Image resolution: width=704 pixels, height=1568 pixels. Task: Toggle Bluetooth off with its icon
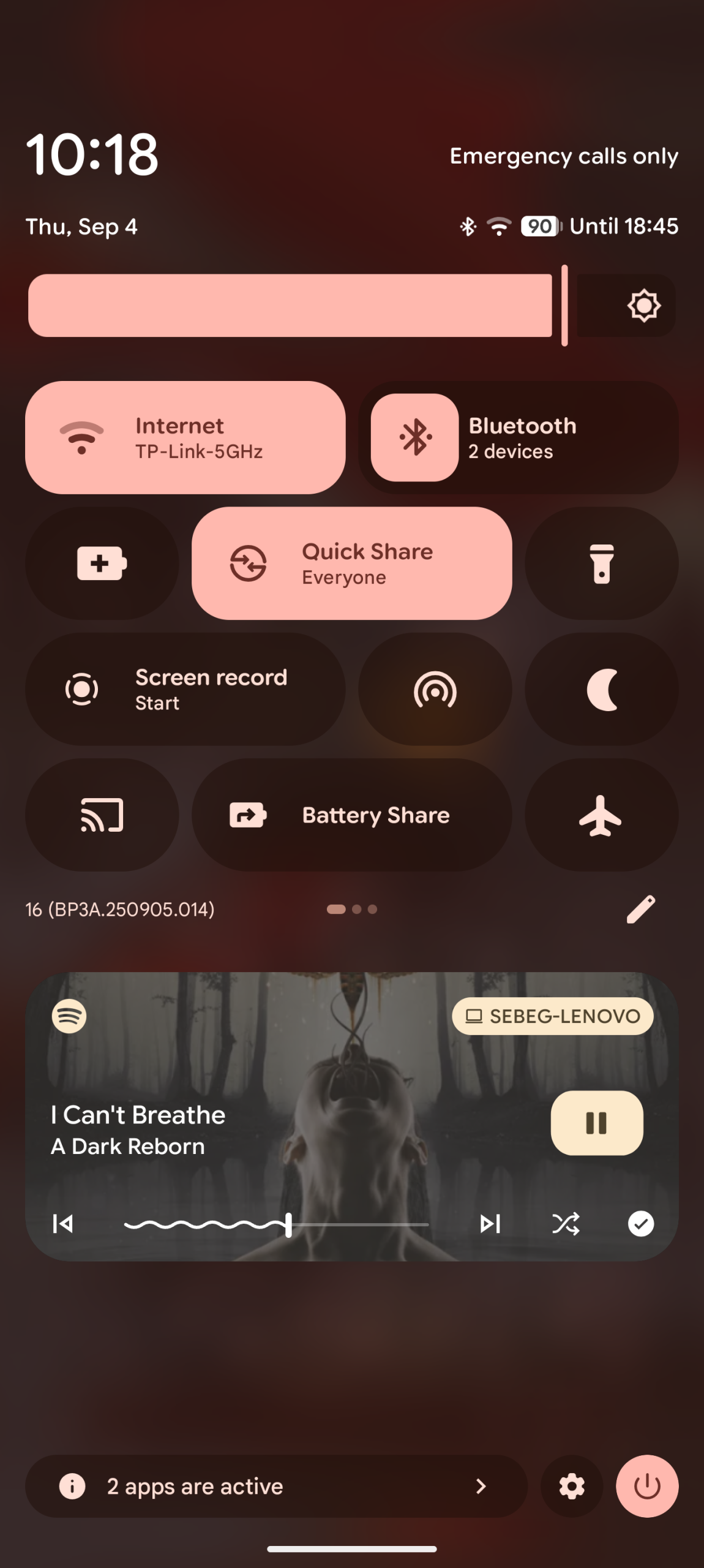[x=414, y=437]
